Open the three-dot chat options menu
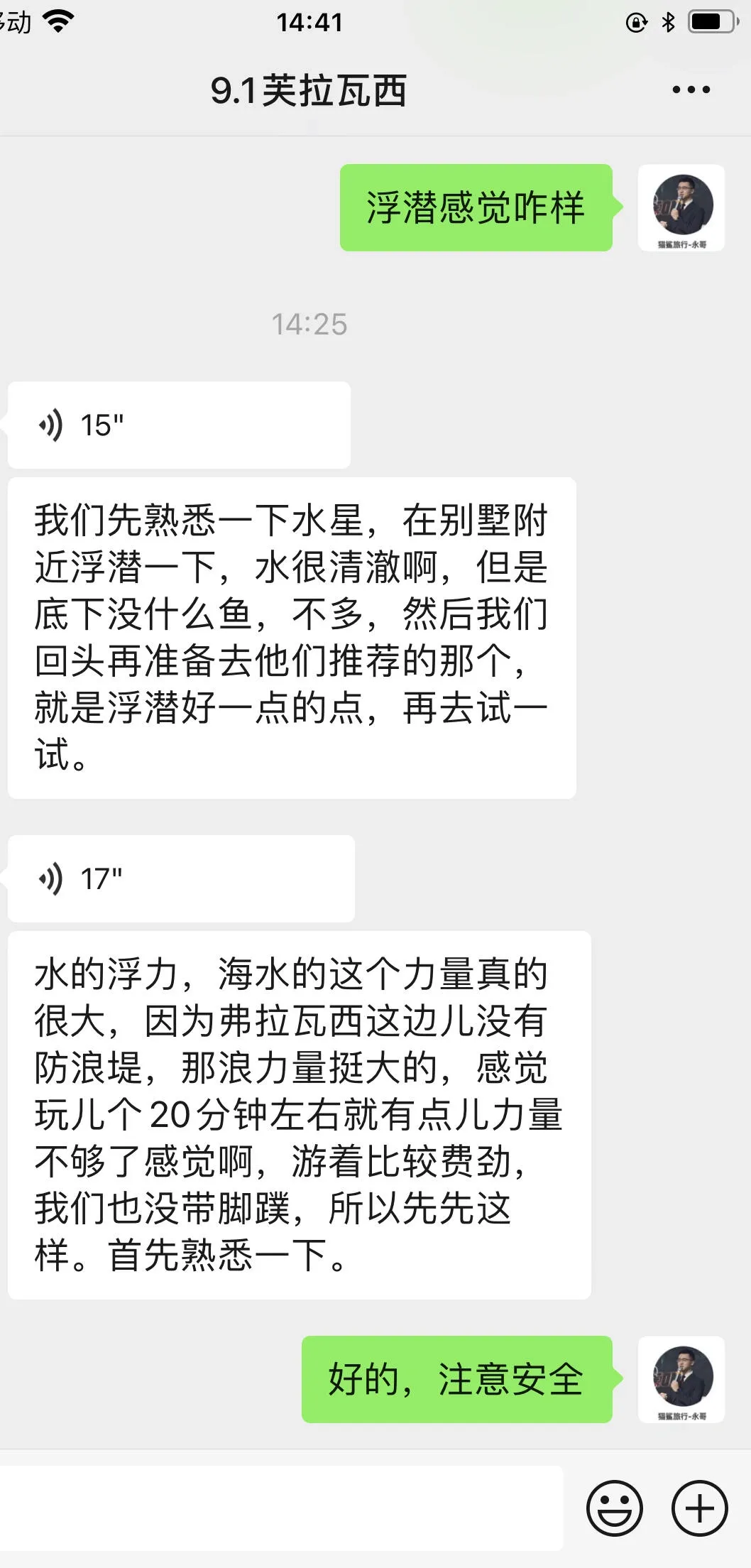This screenshot has width=751, height=1568. pyautogui.click(x=691, y=90)
